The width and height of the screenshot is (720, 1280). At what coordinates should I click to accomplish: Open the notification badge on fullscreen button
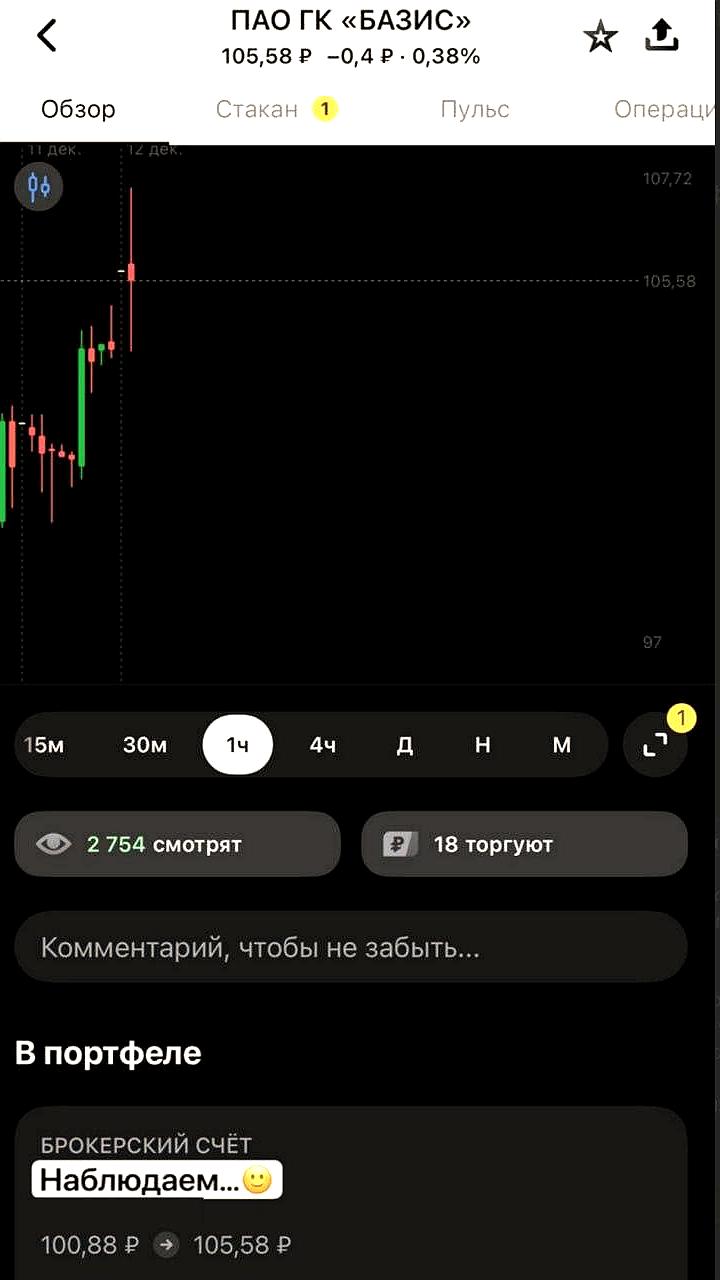point(681,718)
